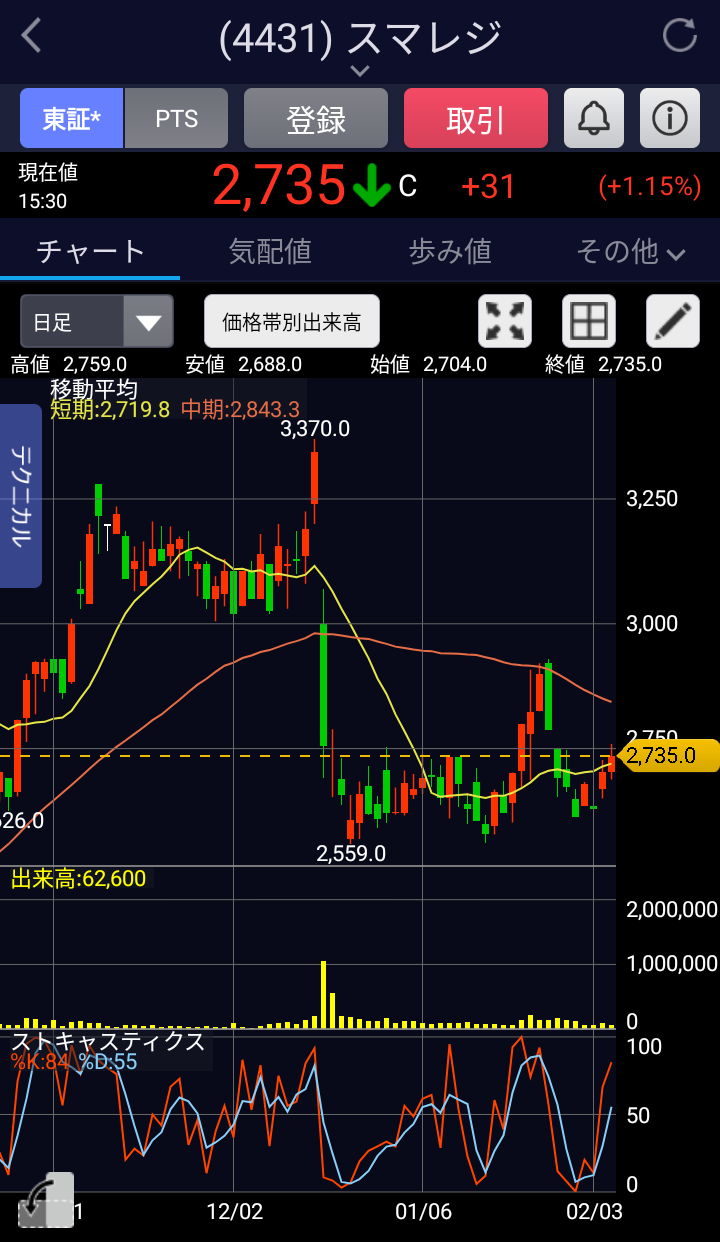Expand the chart to full screen
The width and height of the screenshot is (720, 1242).
[x=505, y=321]
